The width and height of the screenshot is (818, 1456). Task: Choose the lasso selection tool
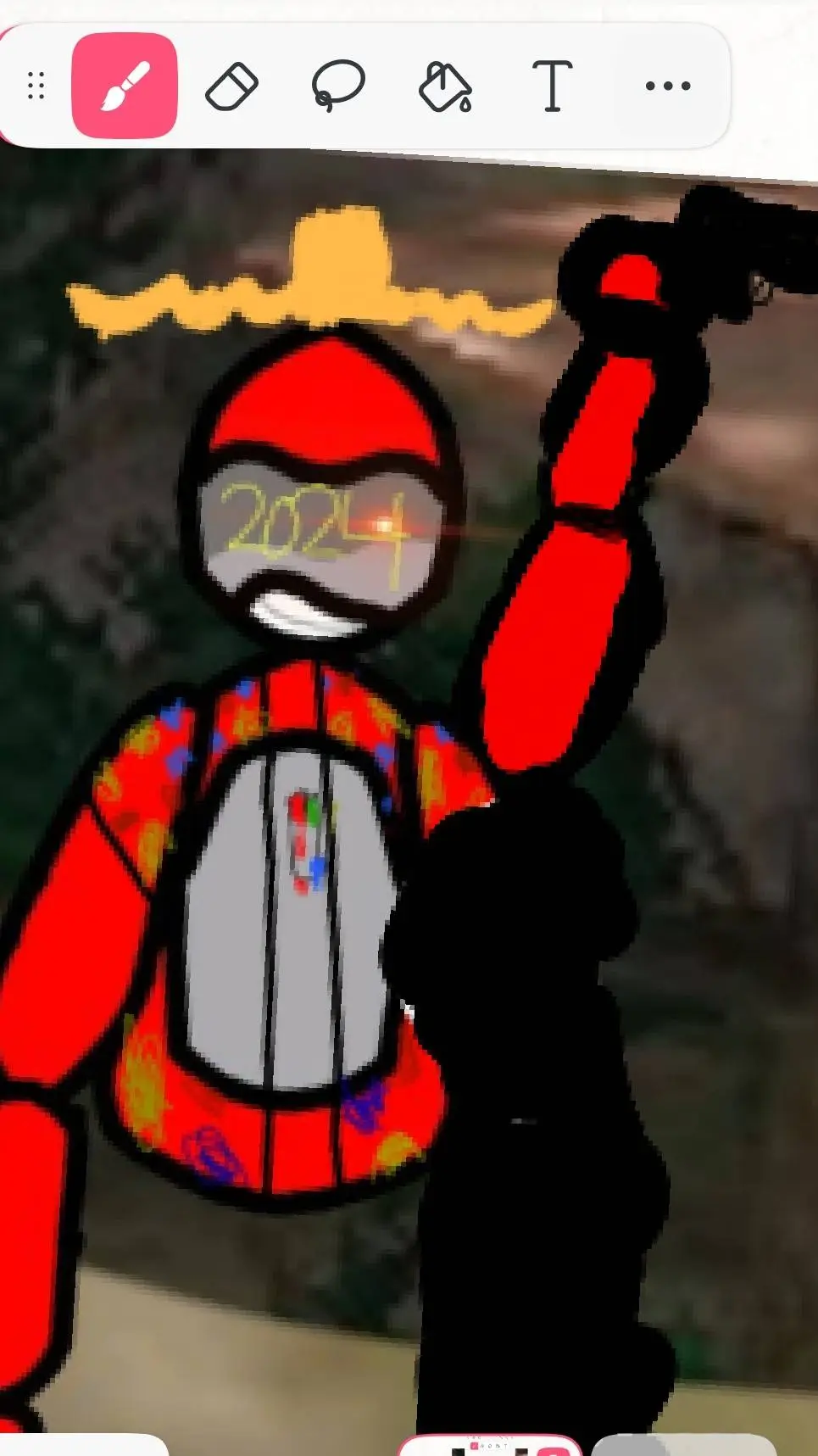pyautogui.click(x=338, y=86)
